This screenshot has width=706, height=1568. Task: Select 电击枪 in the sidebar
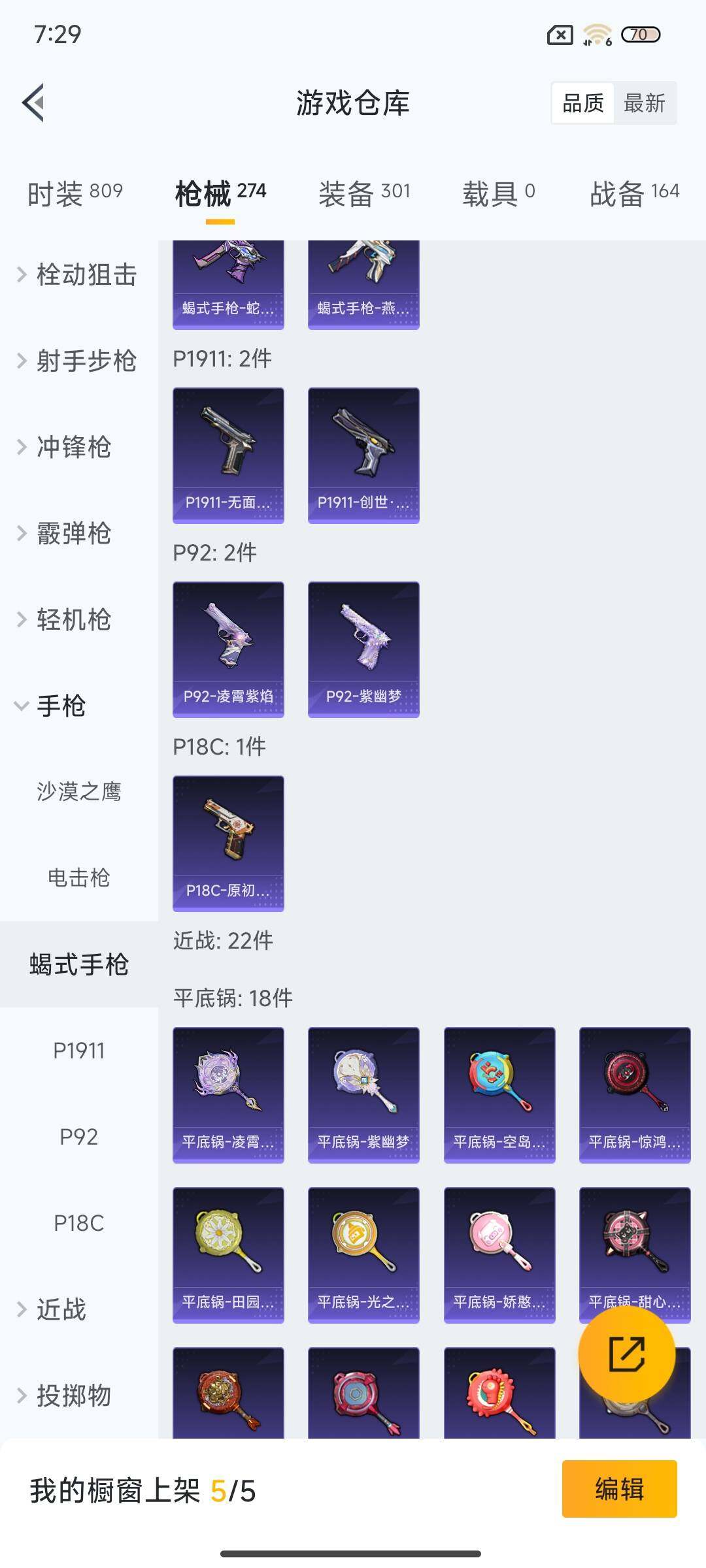pos(79,878)
